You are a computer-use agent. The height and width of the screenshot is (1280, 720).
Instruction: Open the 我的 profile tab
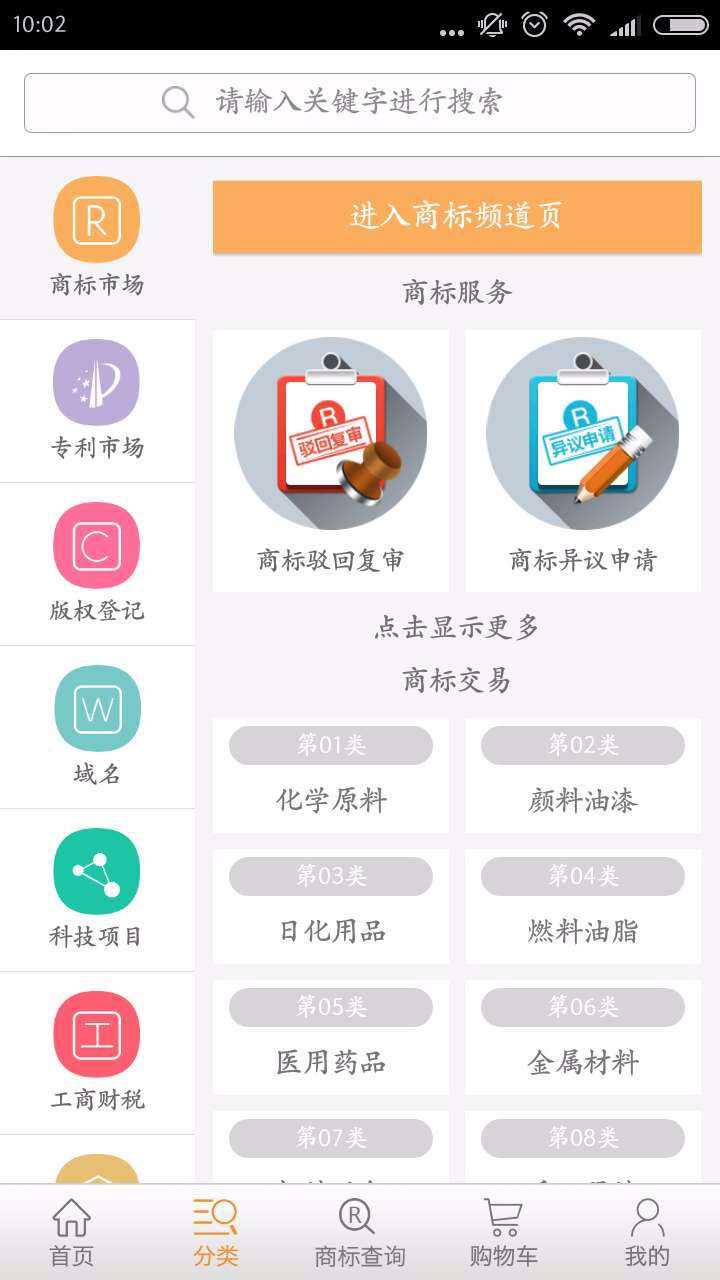coord(648,1232)
